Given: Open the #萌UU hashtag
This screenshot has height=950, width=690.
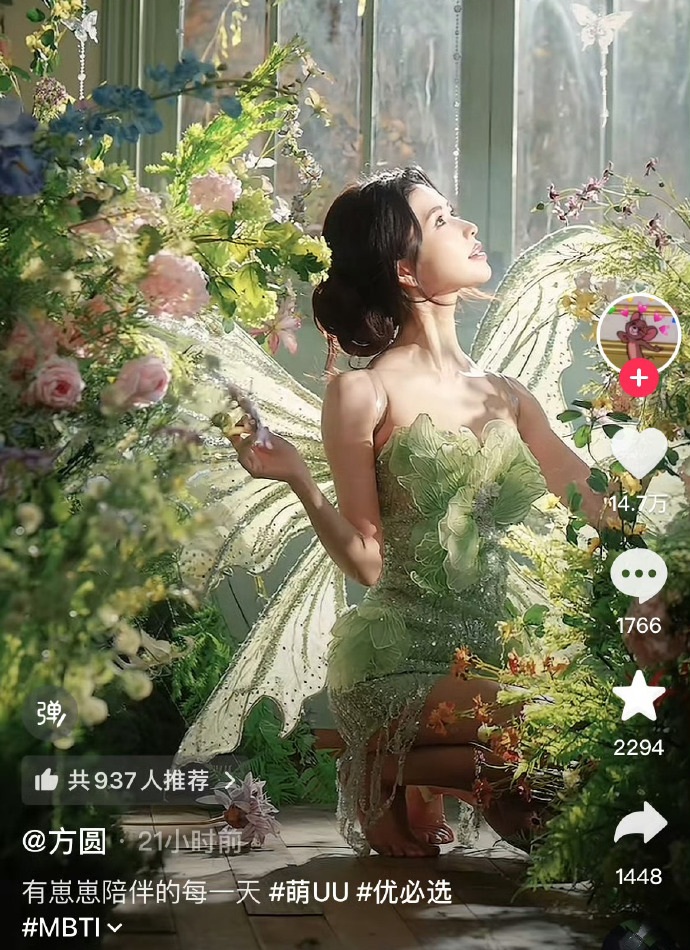Looking at the screenshot, I should [x=308, y=892].
